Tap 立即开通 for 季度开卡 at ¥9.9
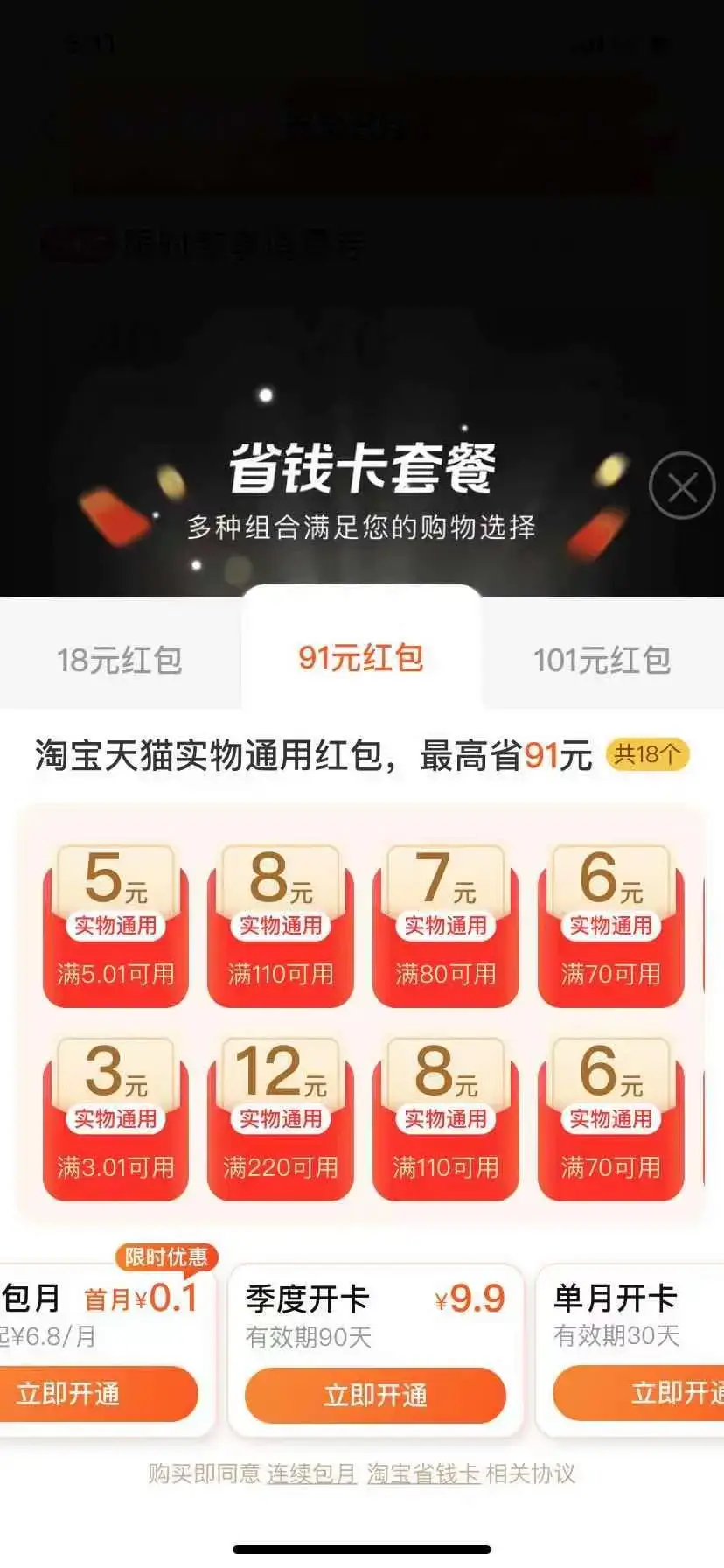 375,1395
